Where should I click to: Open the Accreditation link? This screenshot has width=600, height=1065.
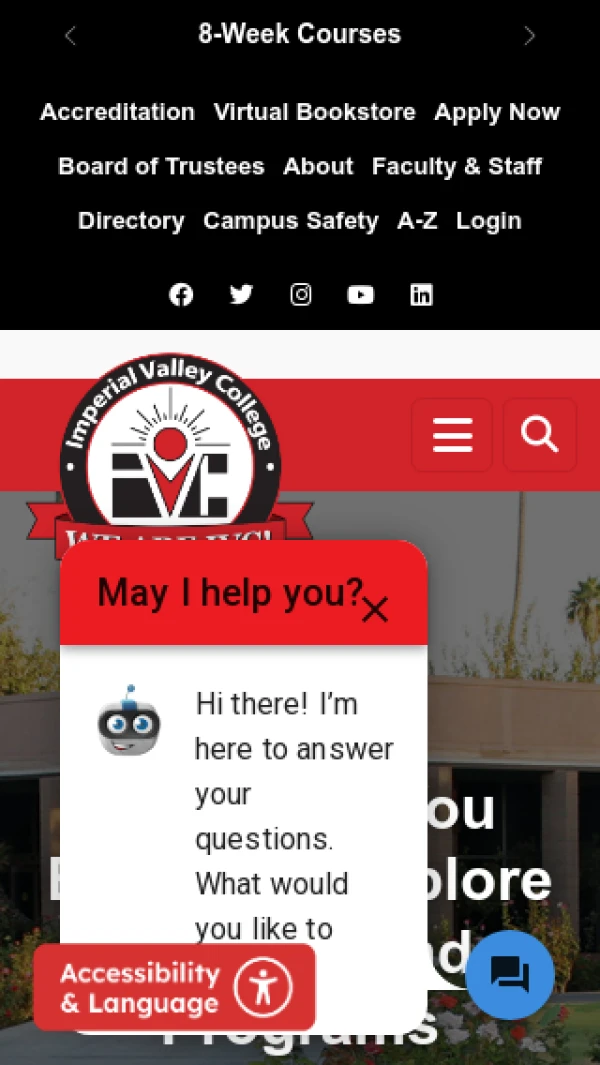click(x=117, y=112)
